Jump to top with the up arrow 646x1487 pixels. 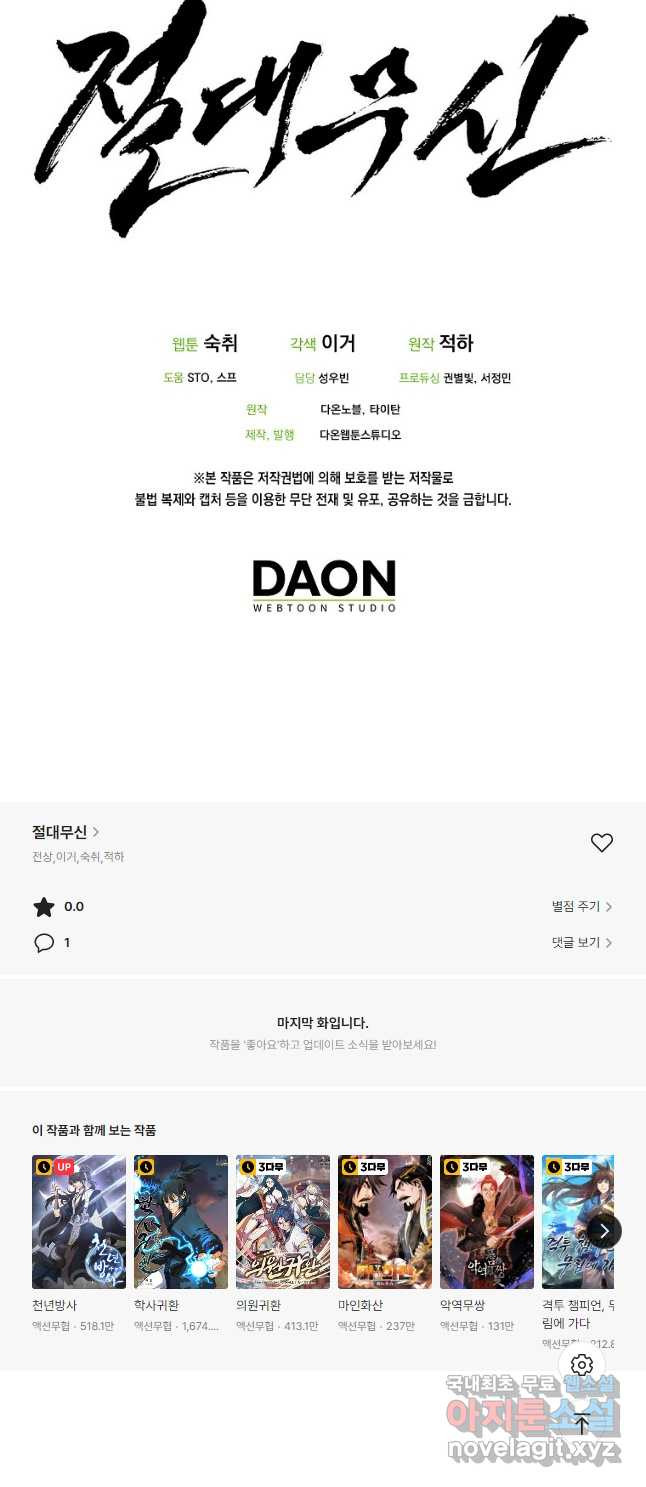(582, 1424)
